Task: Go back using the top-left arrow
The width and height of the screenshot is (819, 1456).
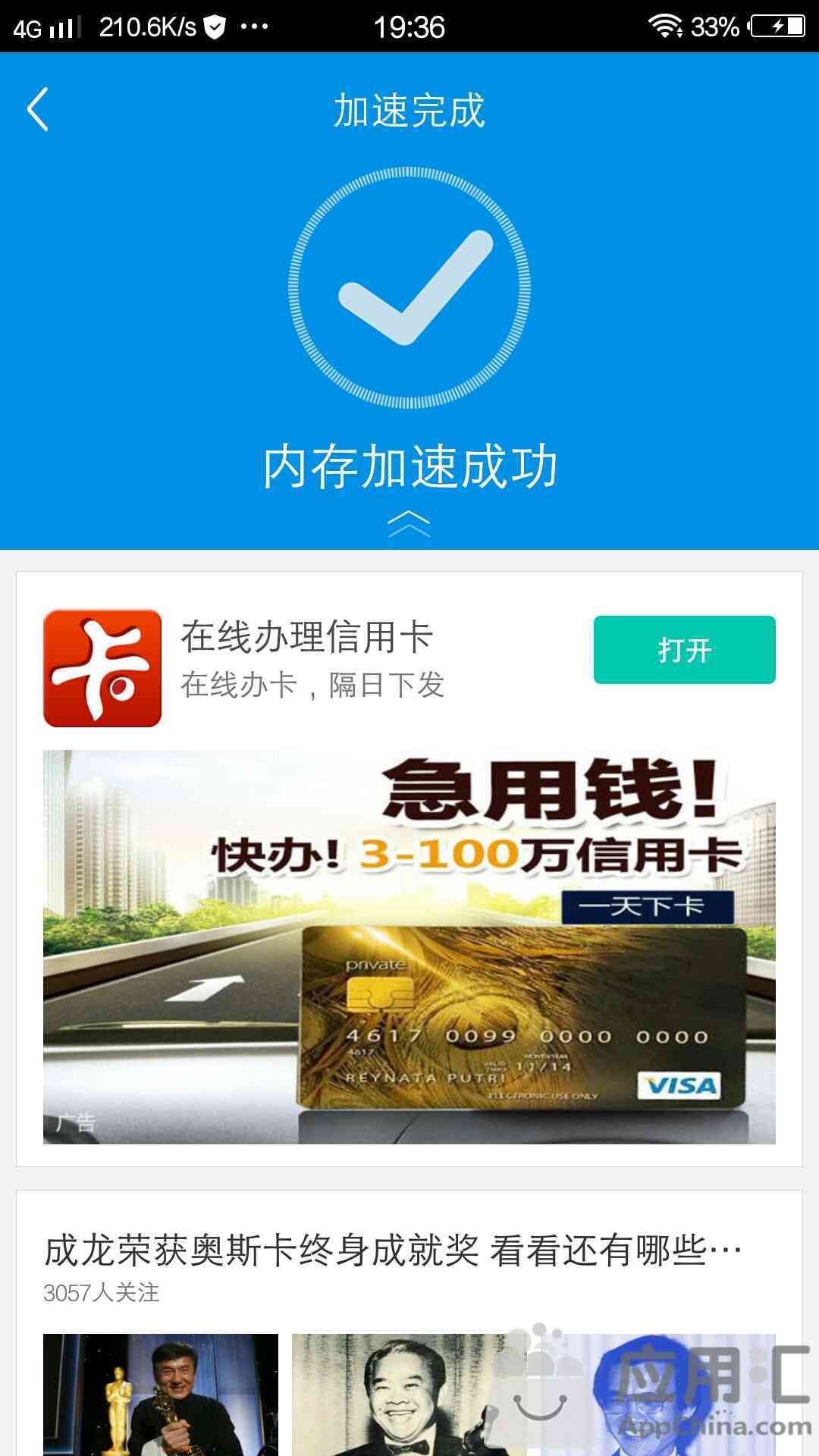Action: coord(38,110)
